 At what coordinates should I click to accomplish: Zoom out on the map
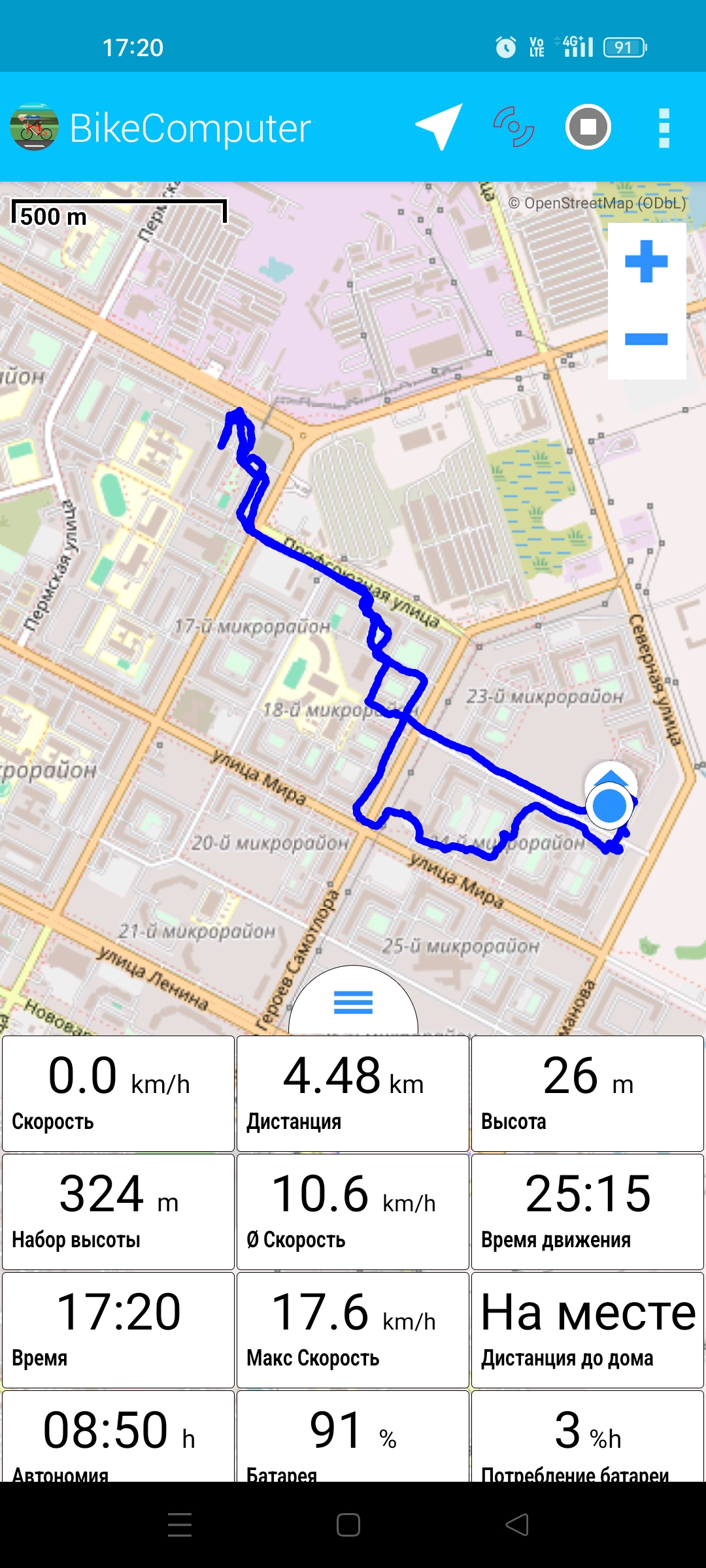[647, 339]
